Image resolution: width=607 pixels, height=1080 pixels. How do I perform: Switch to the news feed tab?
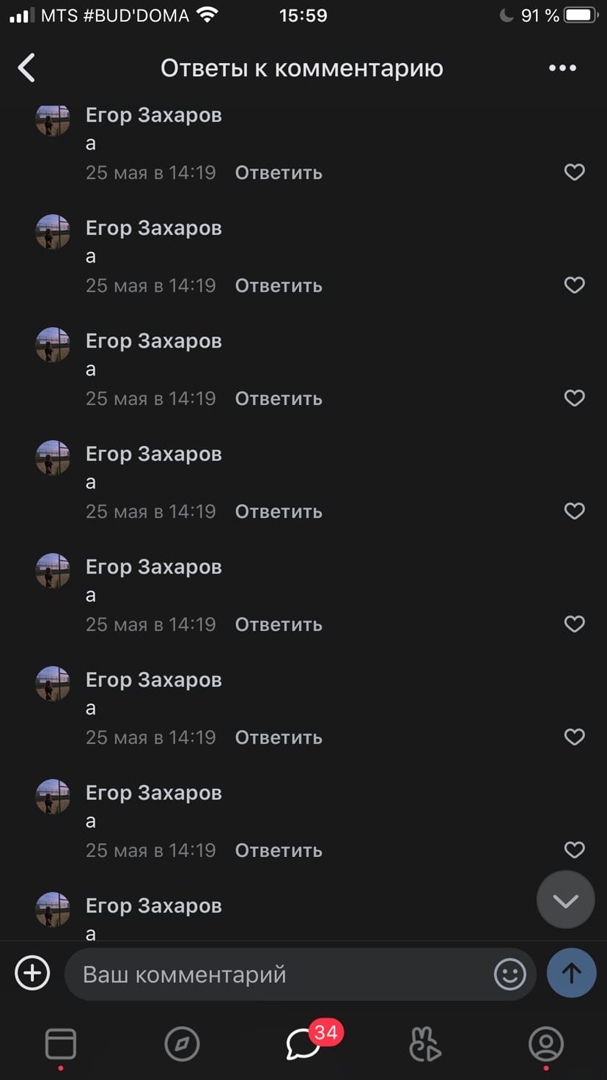pyautogui.click(x=60, y=1045)
